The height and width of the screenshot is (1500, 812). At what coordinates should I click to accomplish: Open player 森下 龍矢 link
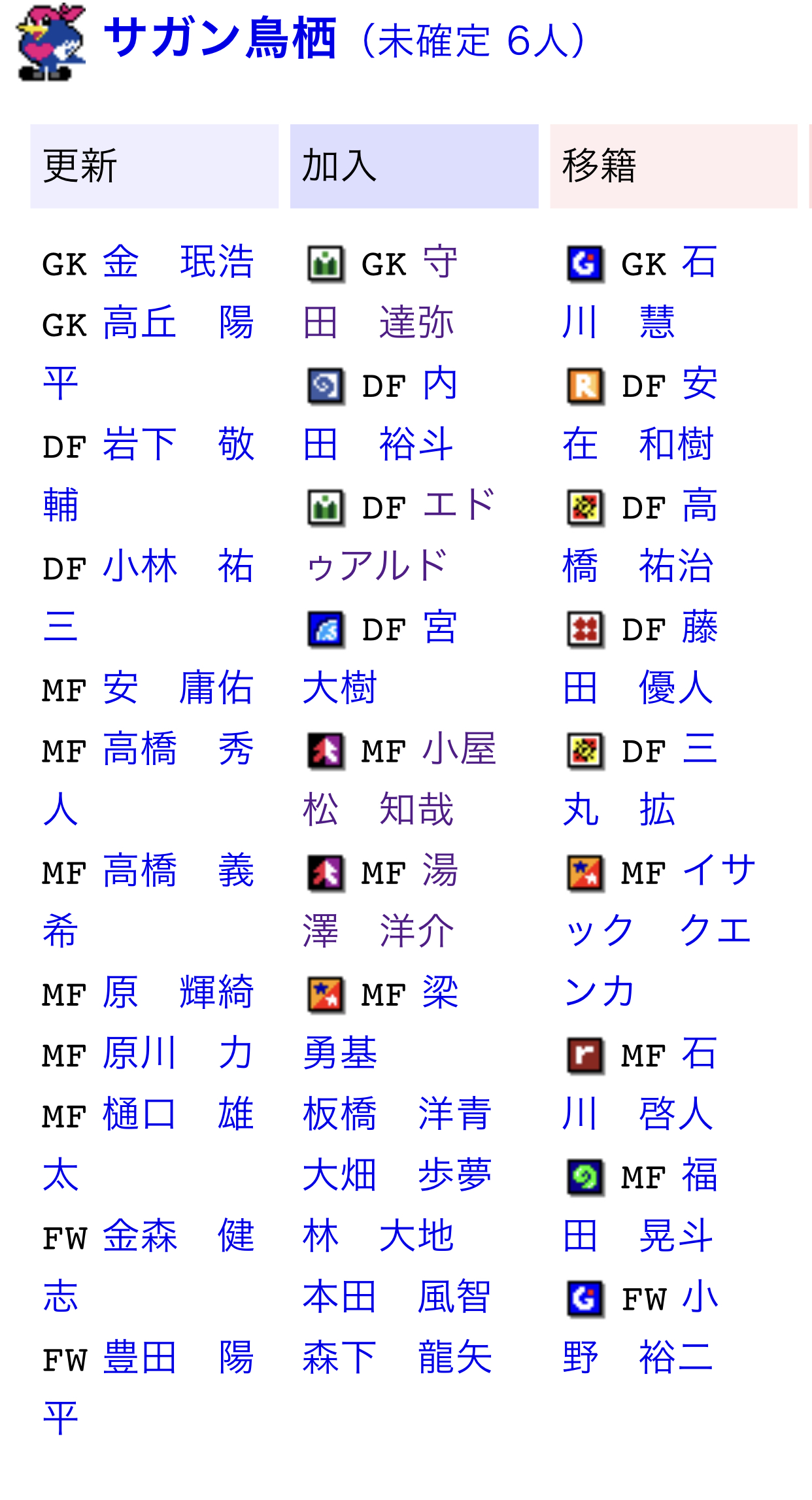pos(398,1357)
